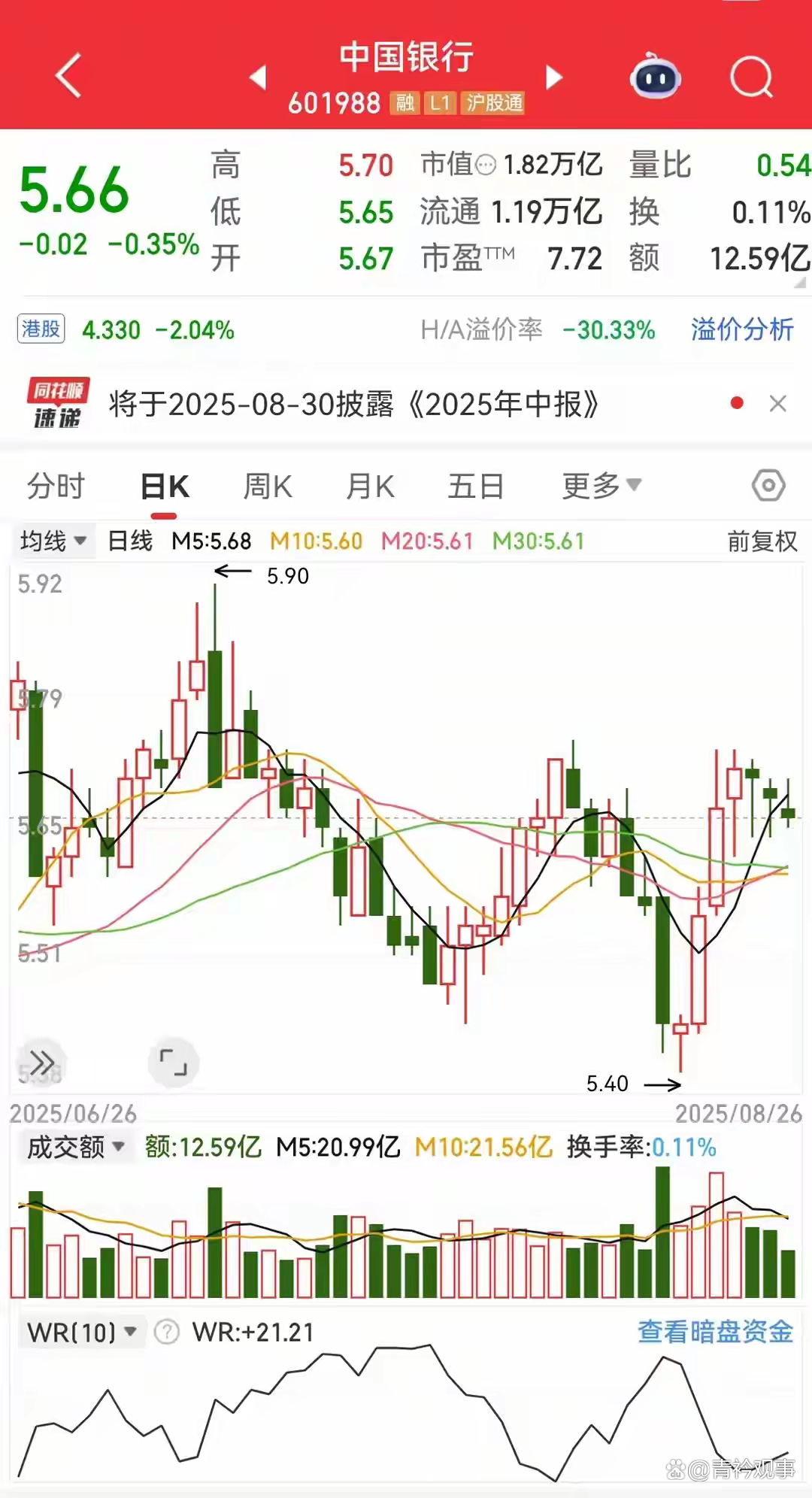Viewport: 812px width, 1498px height.
Task: Tap the 港股 badge next to 4.330
Action: coord(40,329)
